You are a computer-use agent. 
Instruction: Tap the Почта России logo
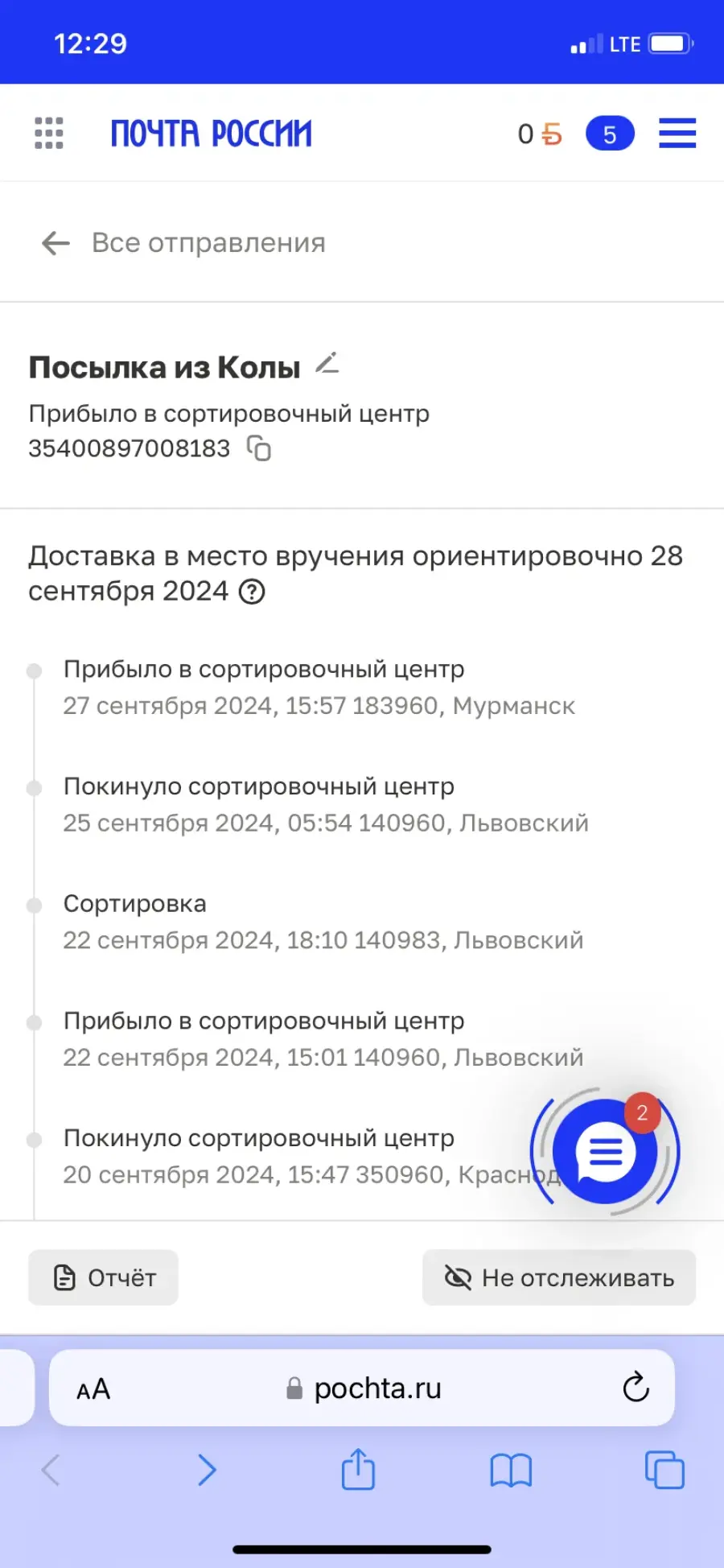coord(211,134)
